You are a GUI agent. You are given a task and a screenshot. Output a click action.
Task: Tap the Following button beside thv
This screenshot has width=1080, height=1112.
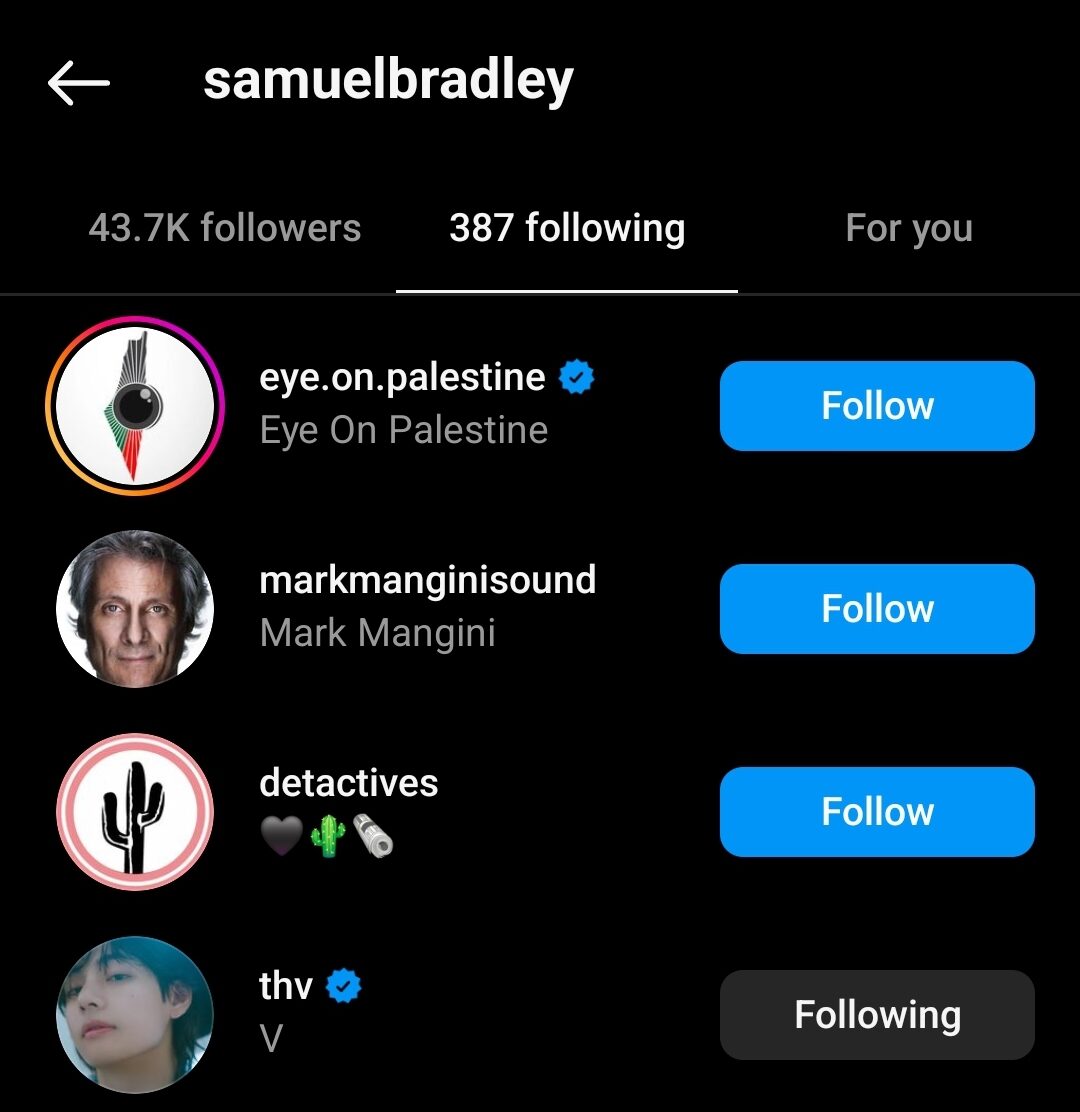coord(877,1015)
